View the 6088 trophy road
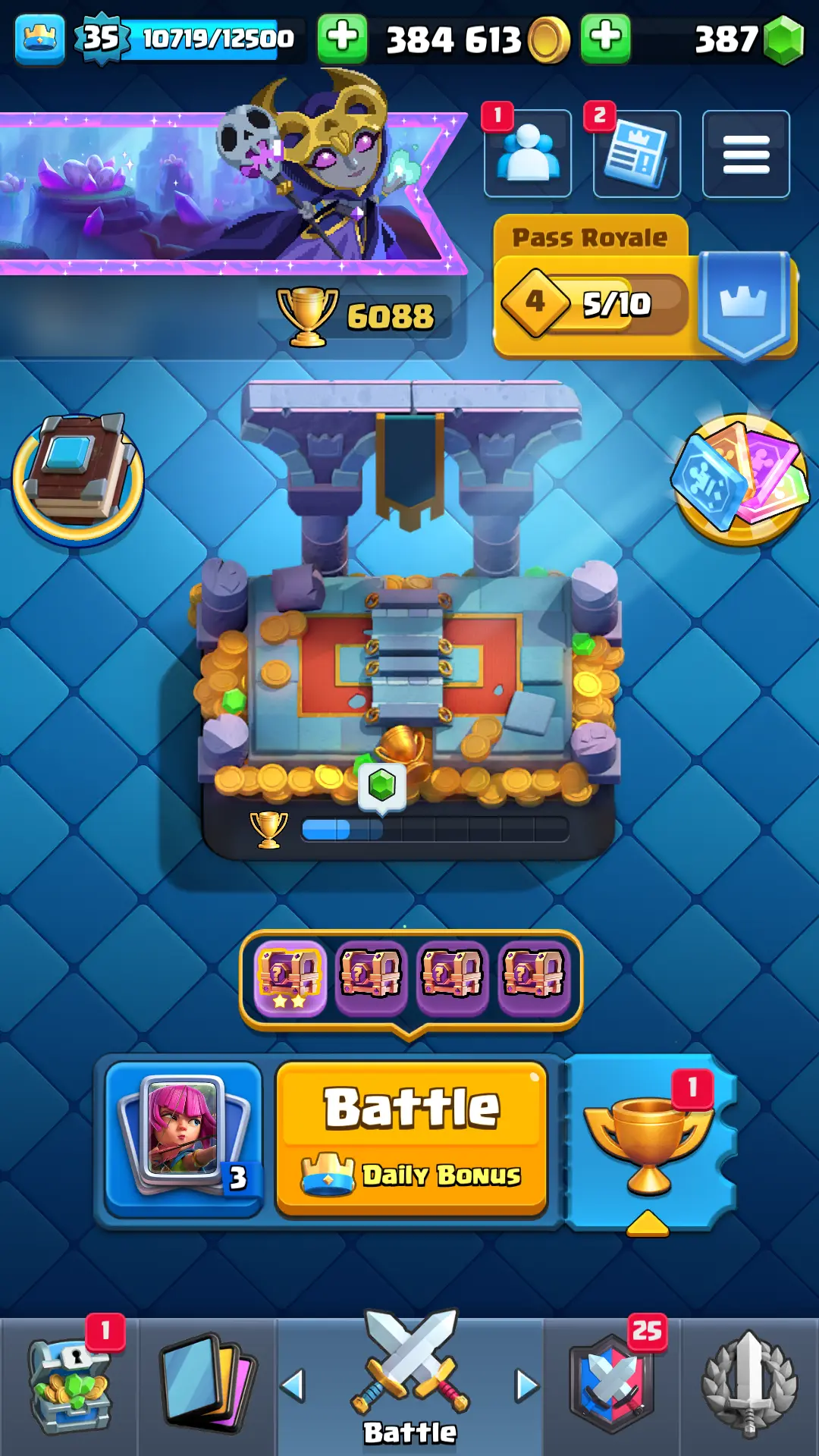Screen dimensions: 819x1456 coord(364,316)
